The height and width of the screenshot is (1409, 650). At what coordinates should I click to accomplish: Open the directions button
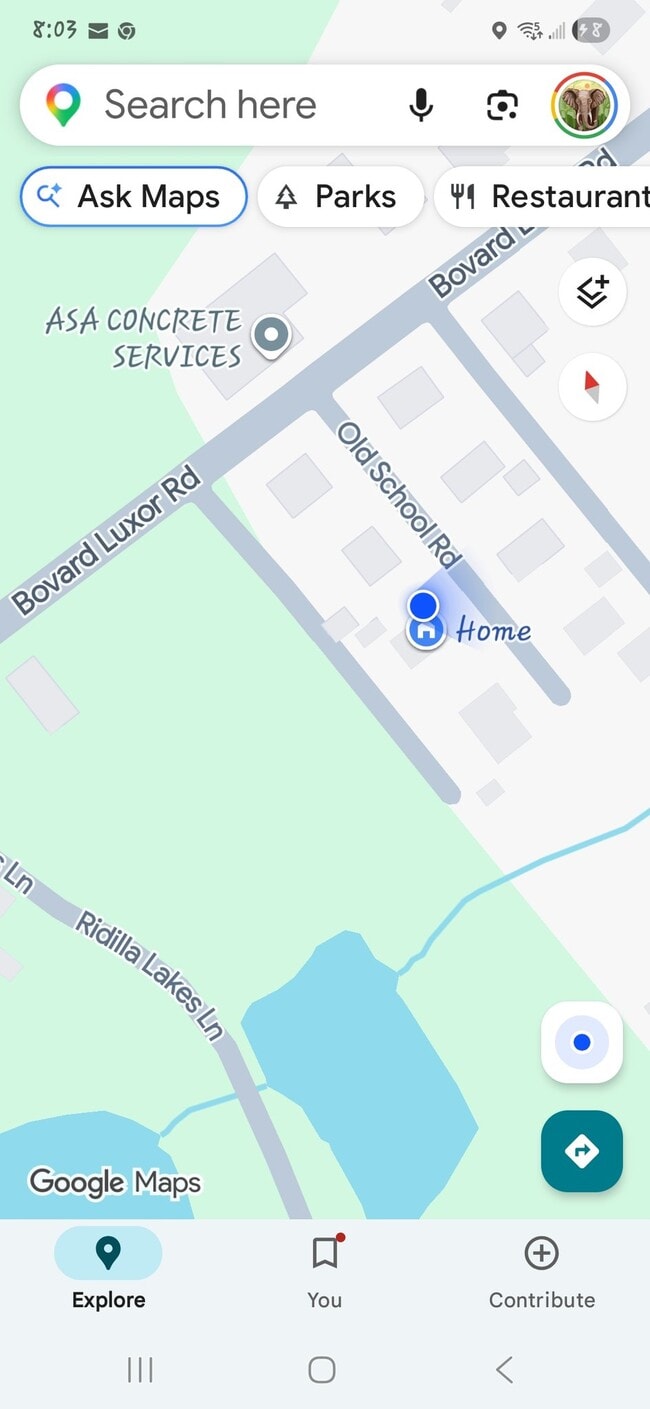click(582, 1151)
